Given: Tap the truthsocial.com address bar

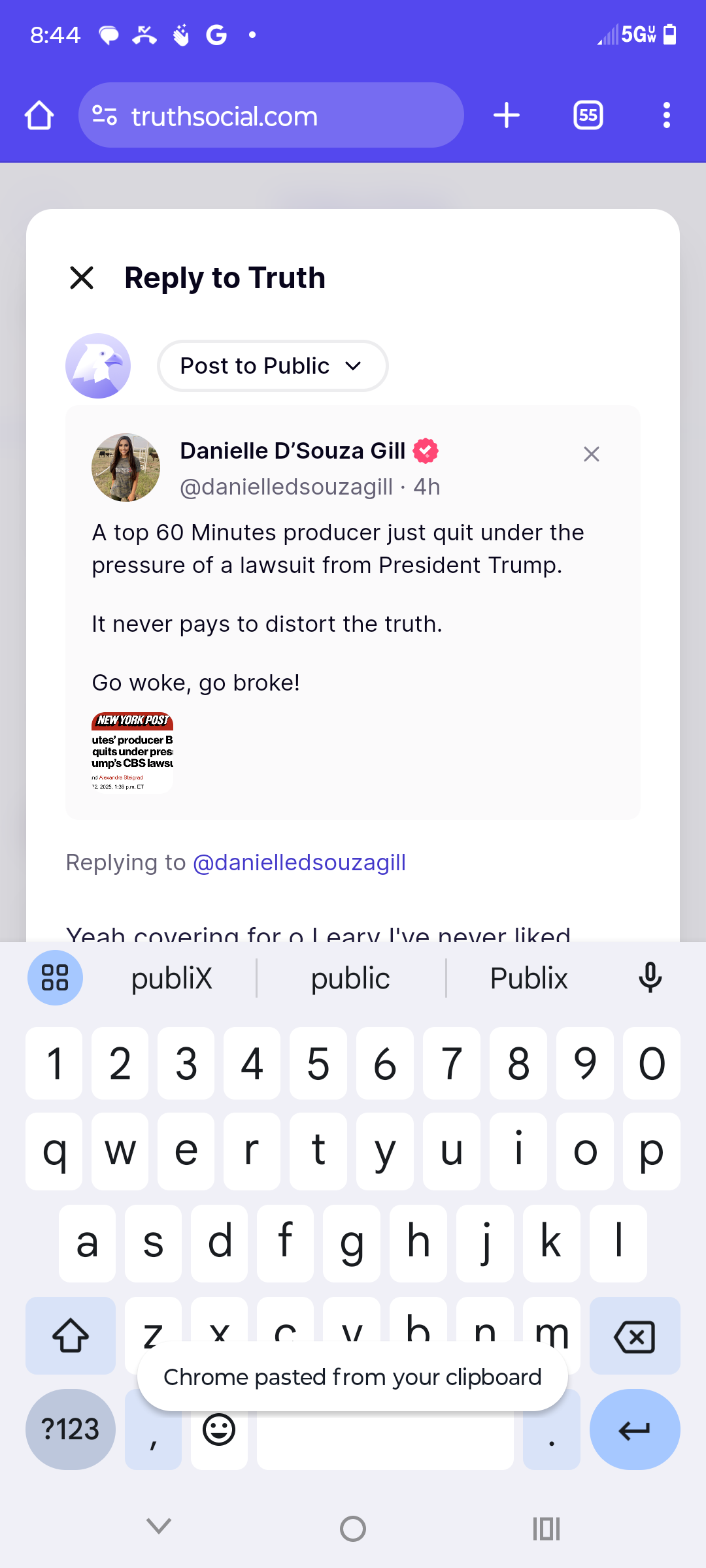Looking at the screenshot, I should click(x=271, y=116).
